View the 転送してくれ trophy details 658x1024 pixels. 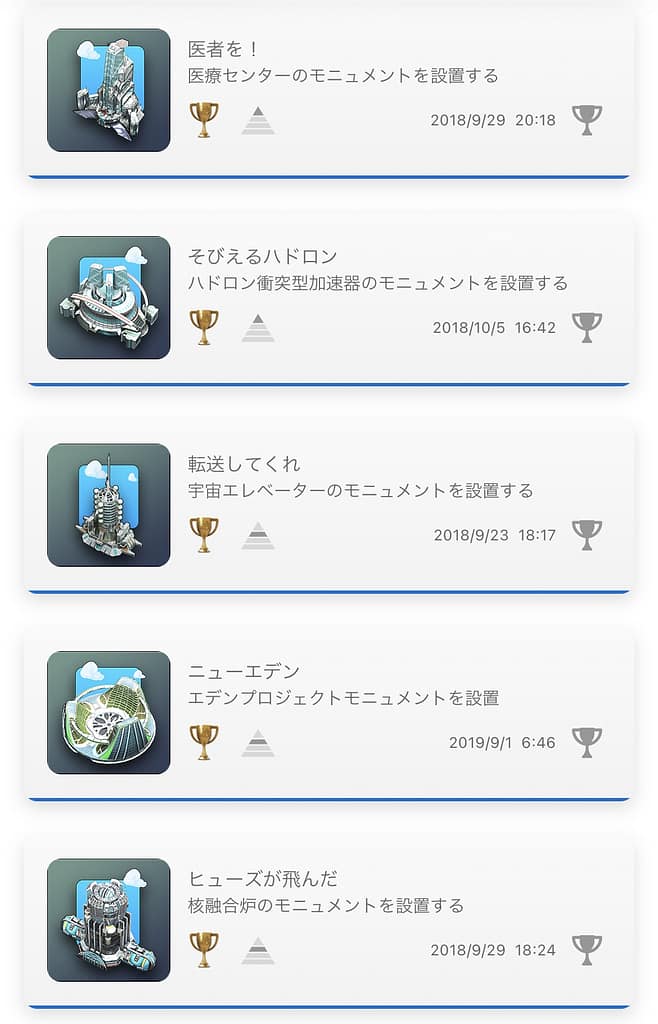tap(328, 505)
